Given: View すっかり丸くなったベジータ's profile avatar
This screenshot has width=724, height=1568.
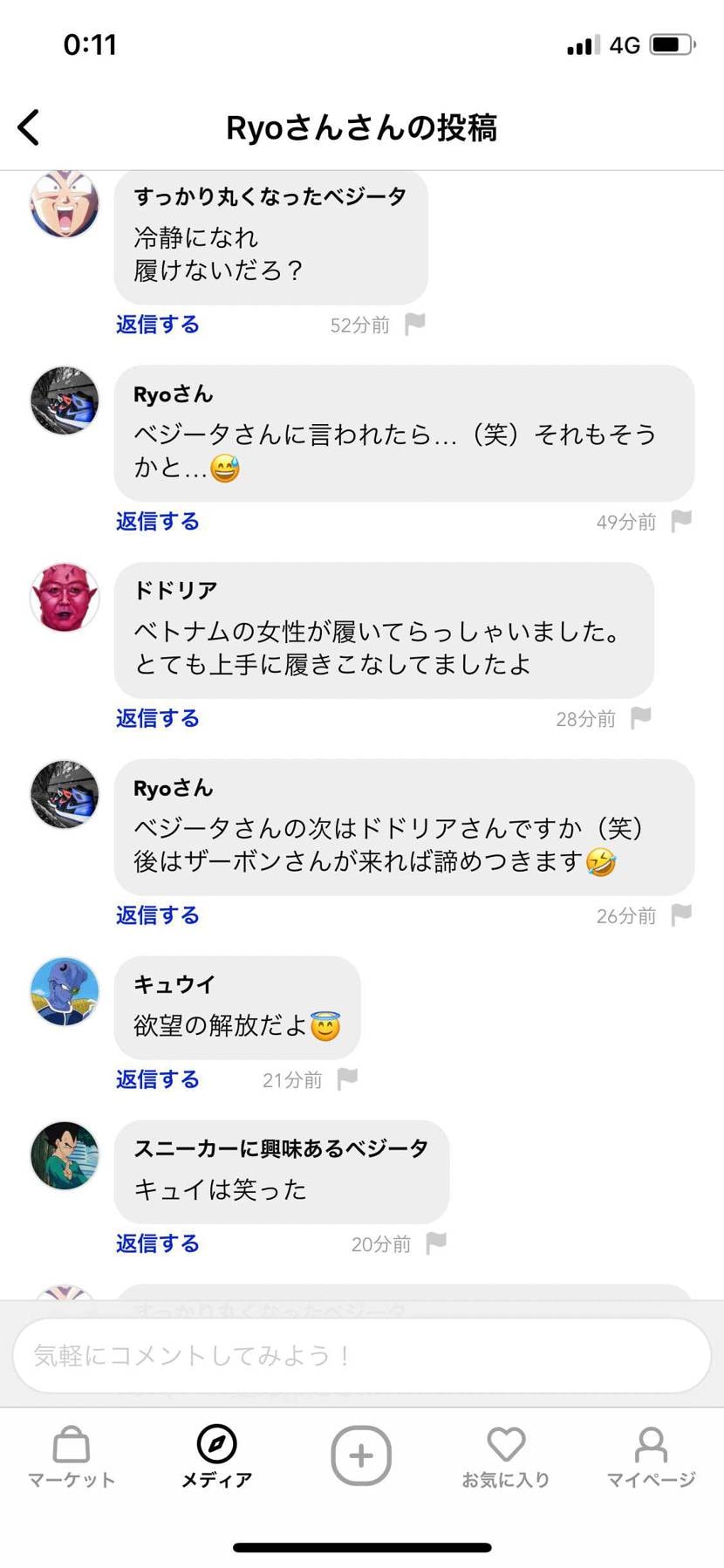Looking at the screenshot, I should point(65,203).
